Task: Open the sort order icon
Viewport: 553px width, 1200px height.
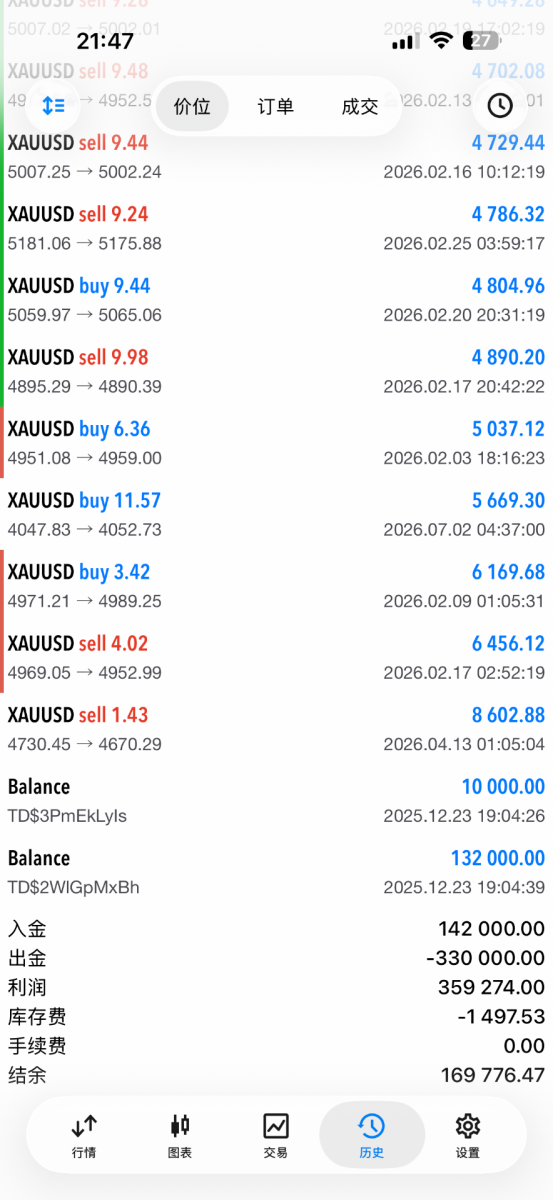Action: click(53, 105)
